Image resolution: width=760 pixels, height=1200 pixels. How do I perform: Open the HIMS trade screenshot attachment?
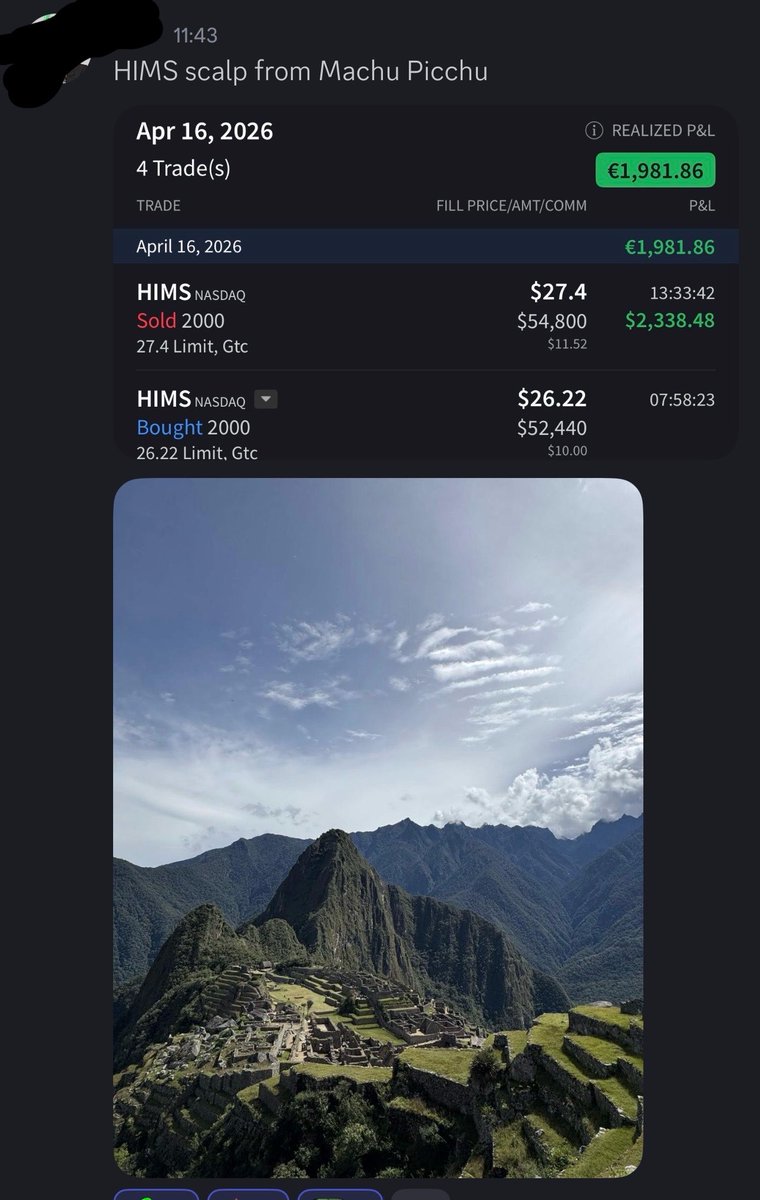click(x=426, y=284)
